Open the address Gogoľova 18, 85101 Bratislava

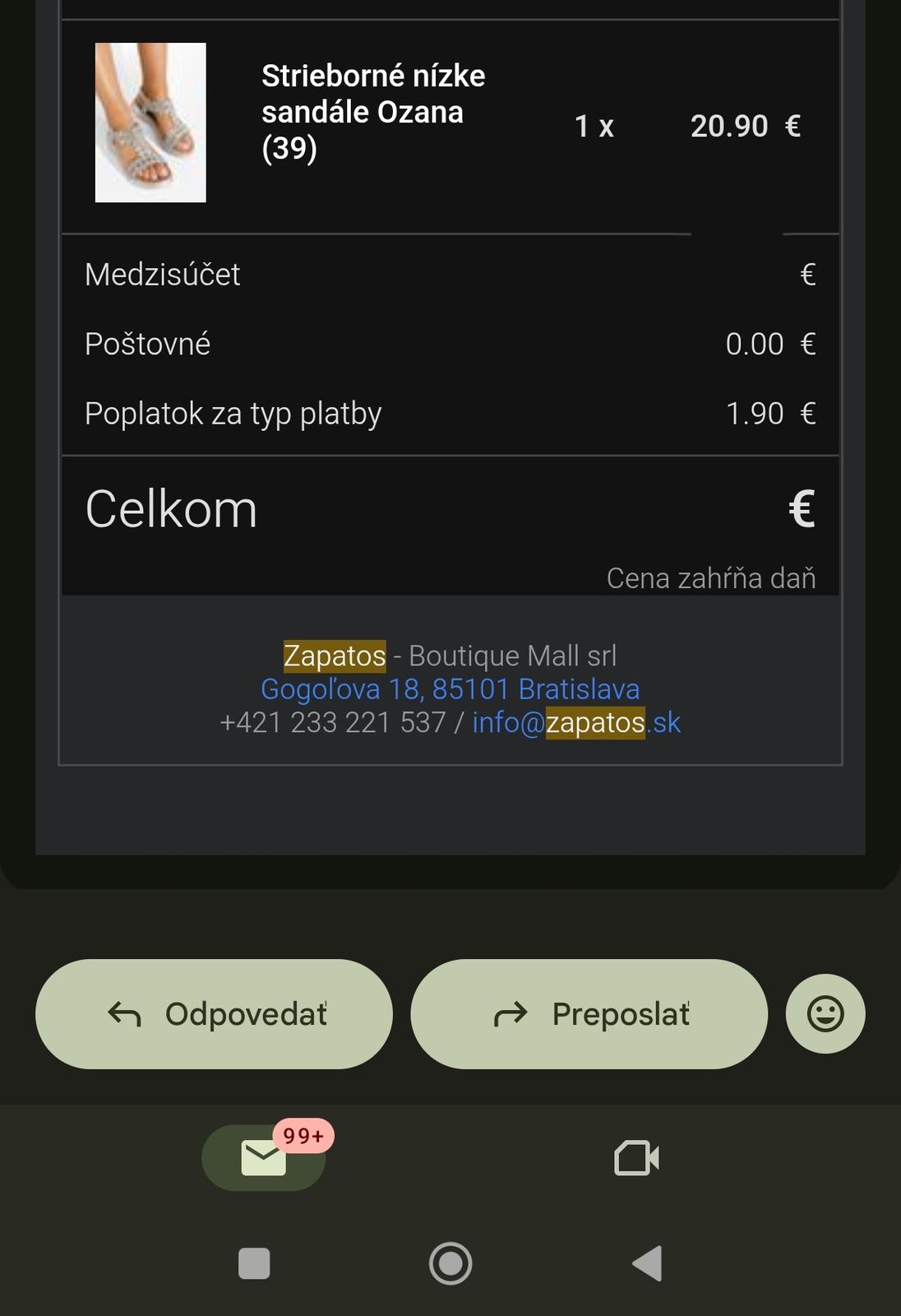[450, 689]
